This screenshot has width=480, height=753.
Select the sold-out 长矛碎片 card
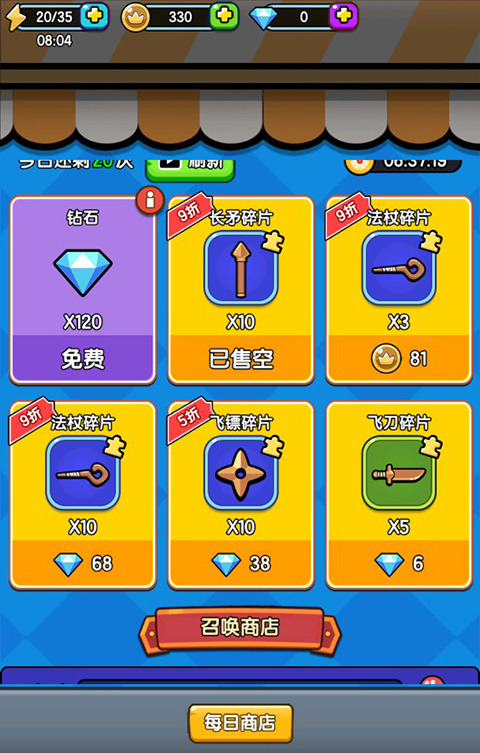(x=241, y=290)
